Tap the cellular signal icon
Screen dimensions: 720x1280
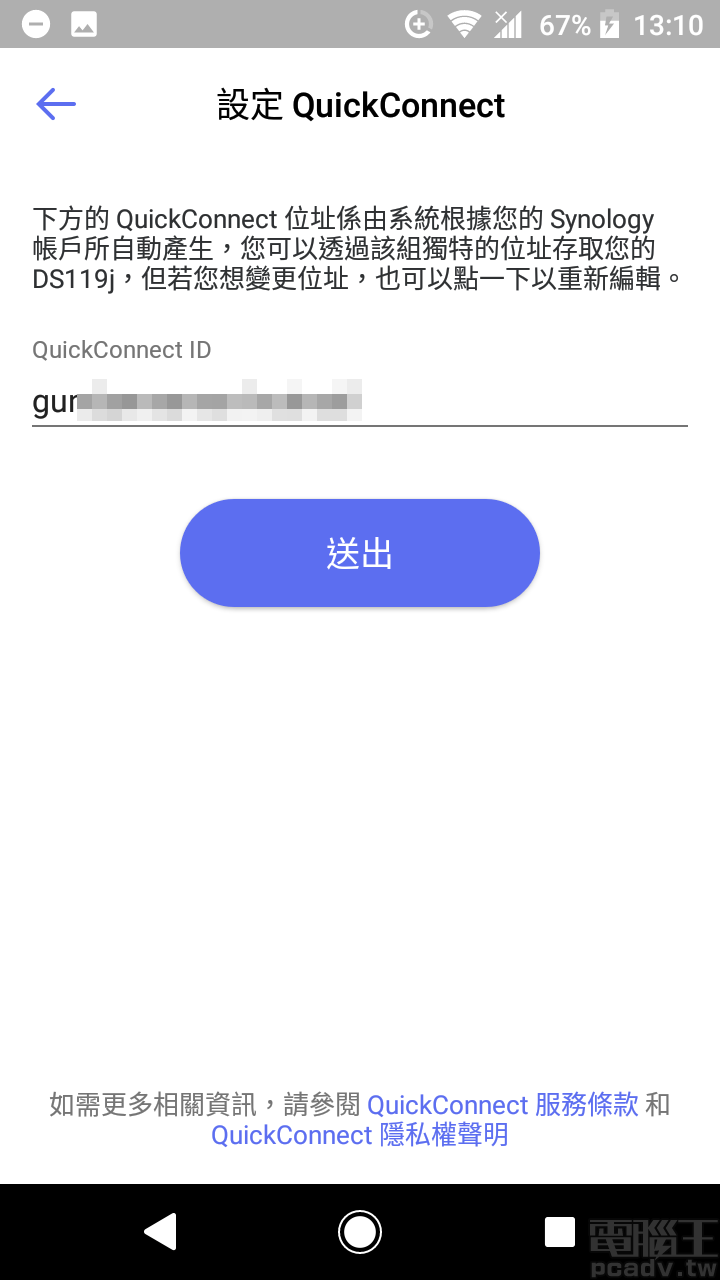[x=508, y=24]
